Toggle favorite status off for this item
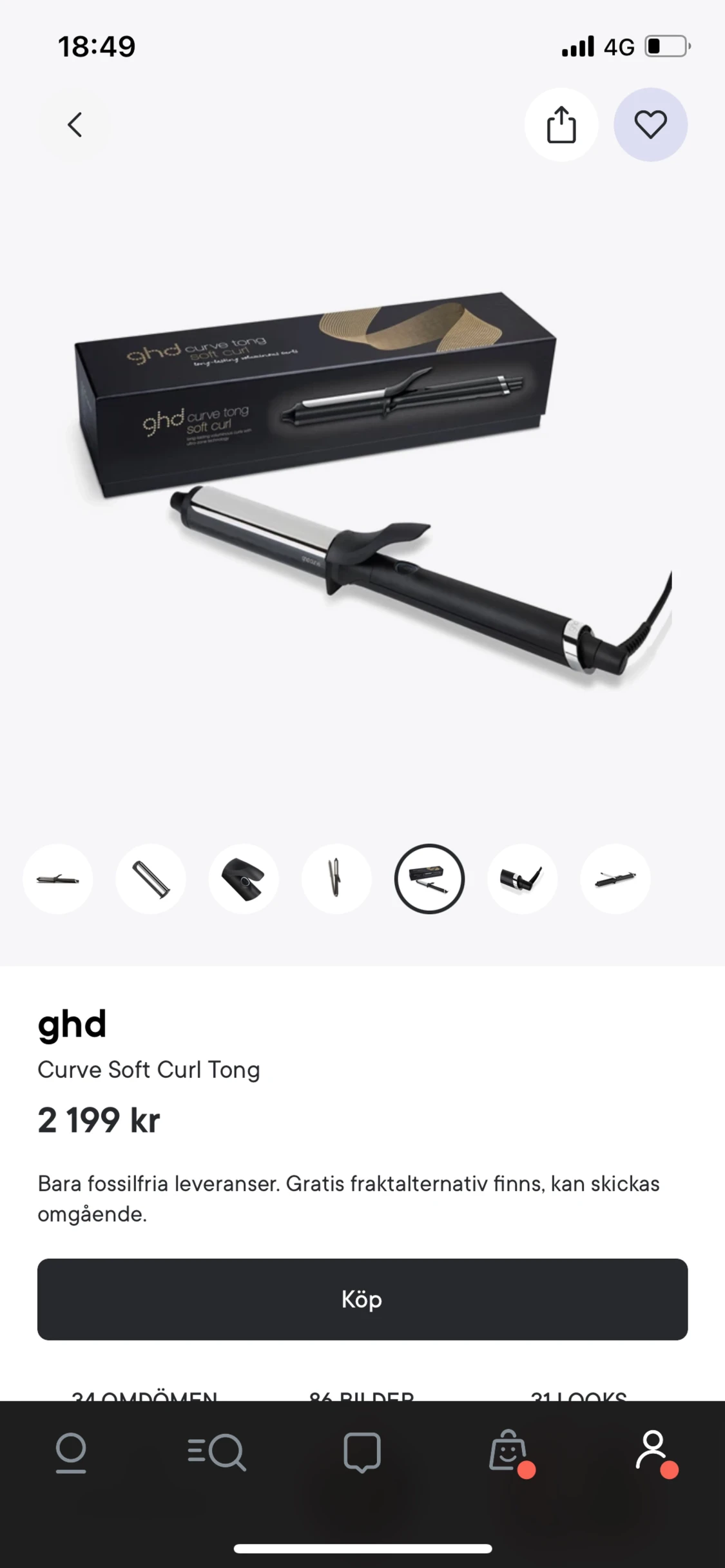This screenshot has width=725, height=1568. tap(650, 125)
